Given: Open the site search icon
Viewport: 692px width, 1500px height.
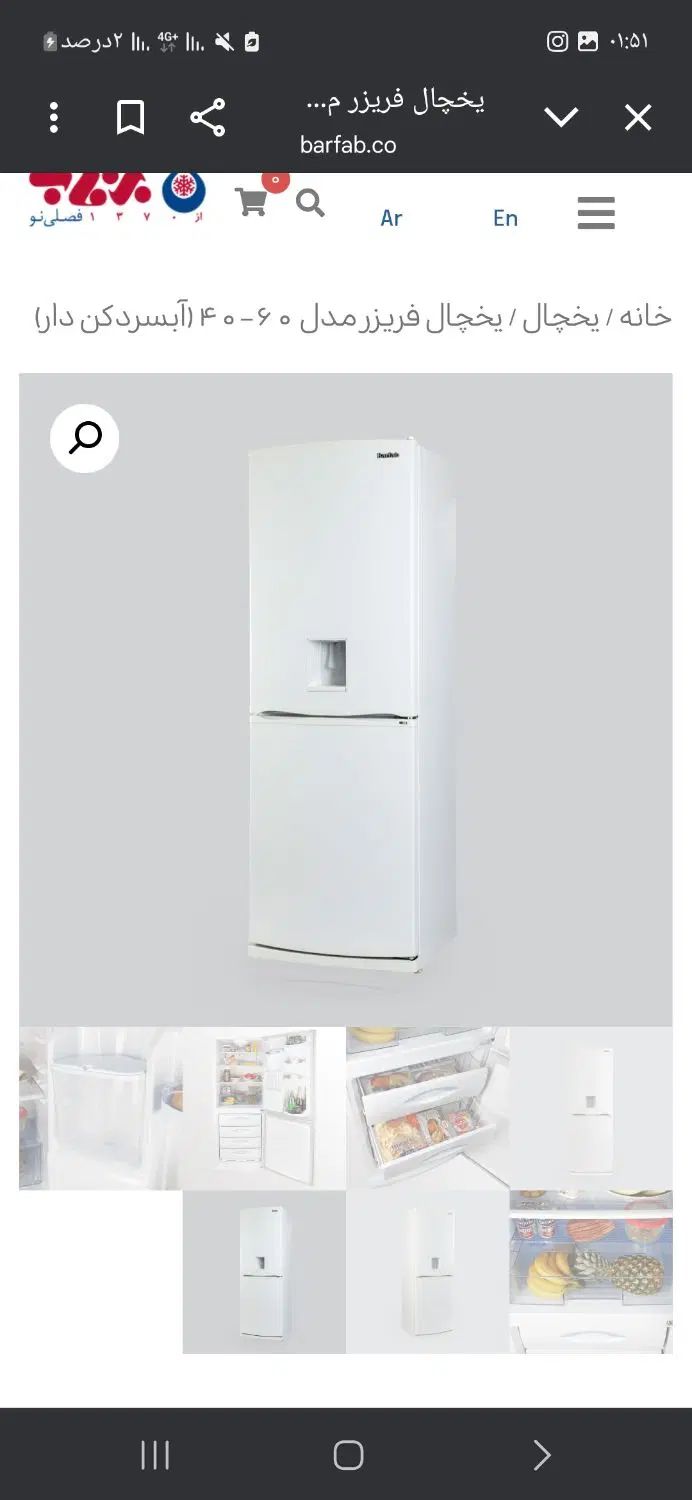Looking at the screenshot, I should [x=310, y=204].
